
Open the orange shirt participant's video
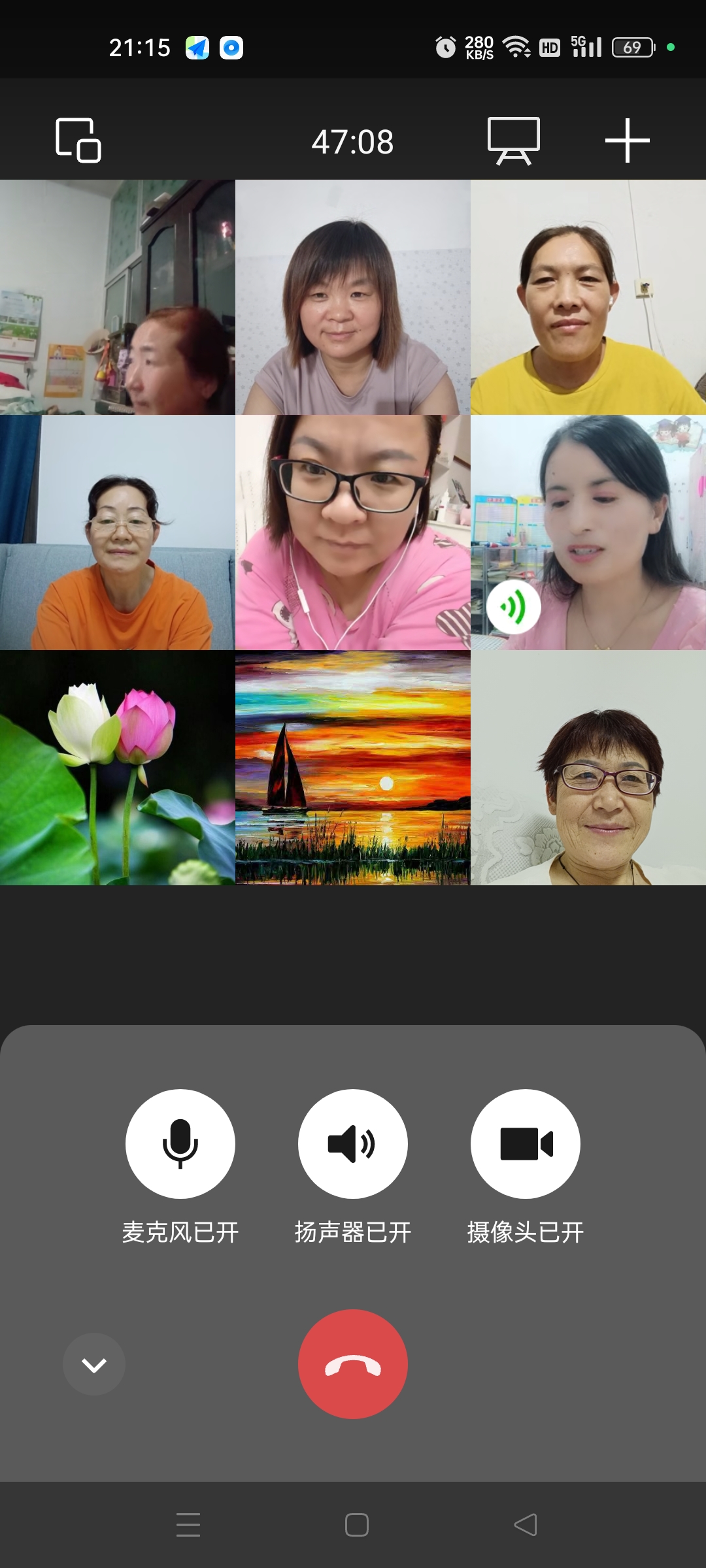tap(117, 532)
